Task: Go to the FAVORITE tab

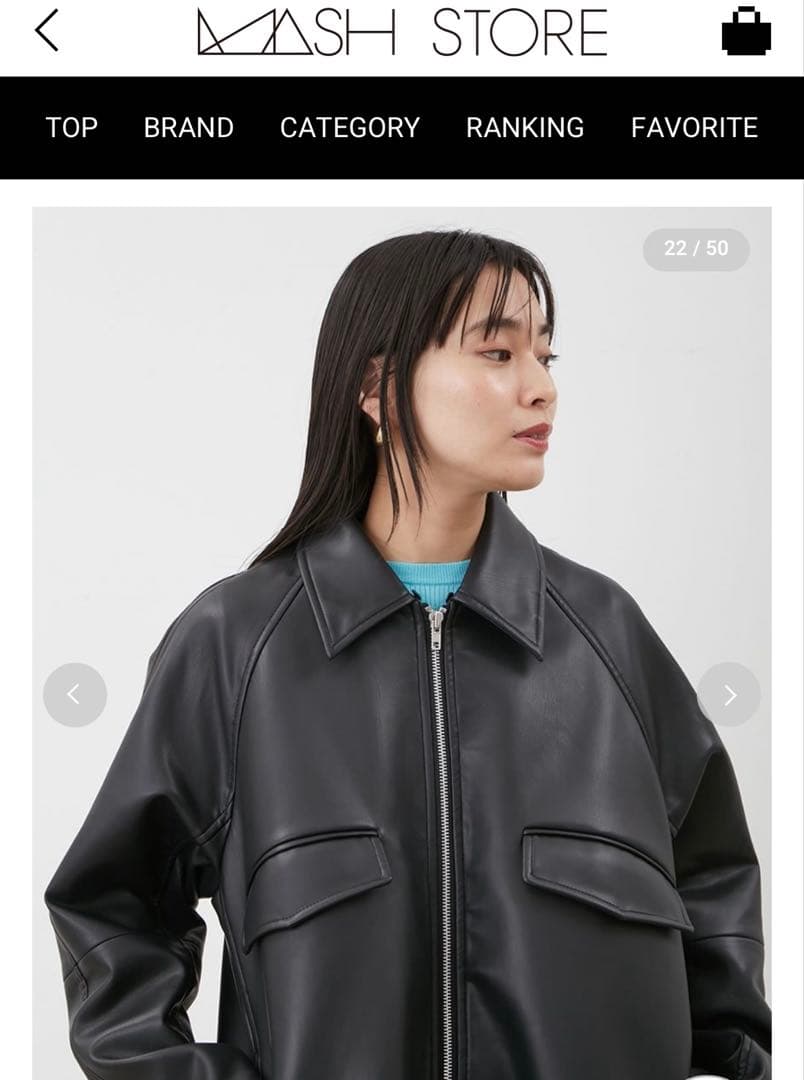Action: pyautogui.click(x=694, y=128)
